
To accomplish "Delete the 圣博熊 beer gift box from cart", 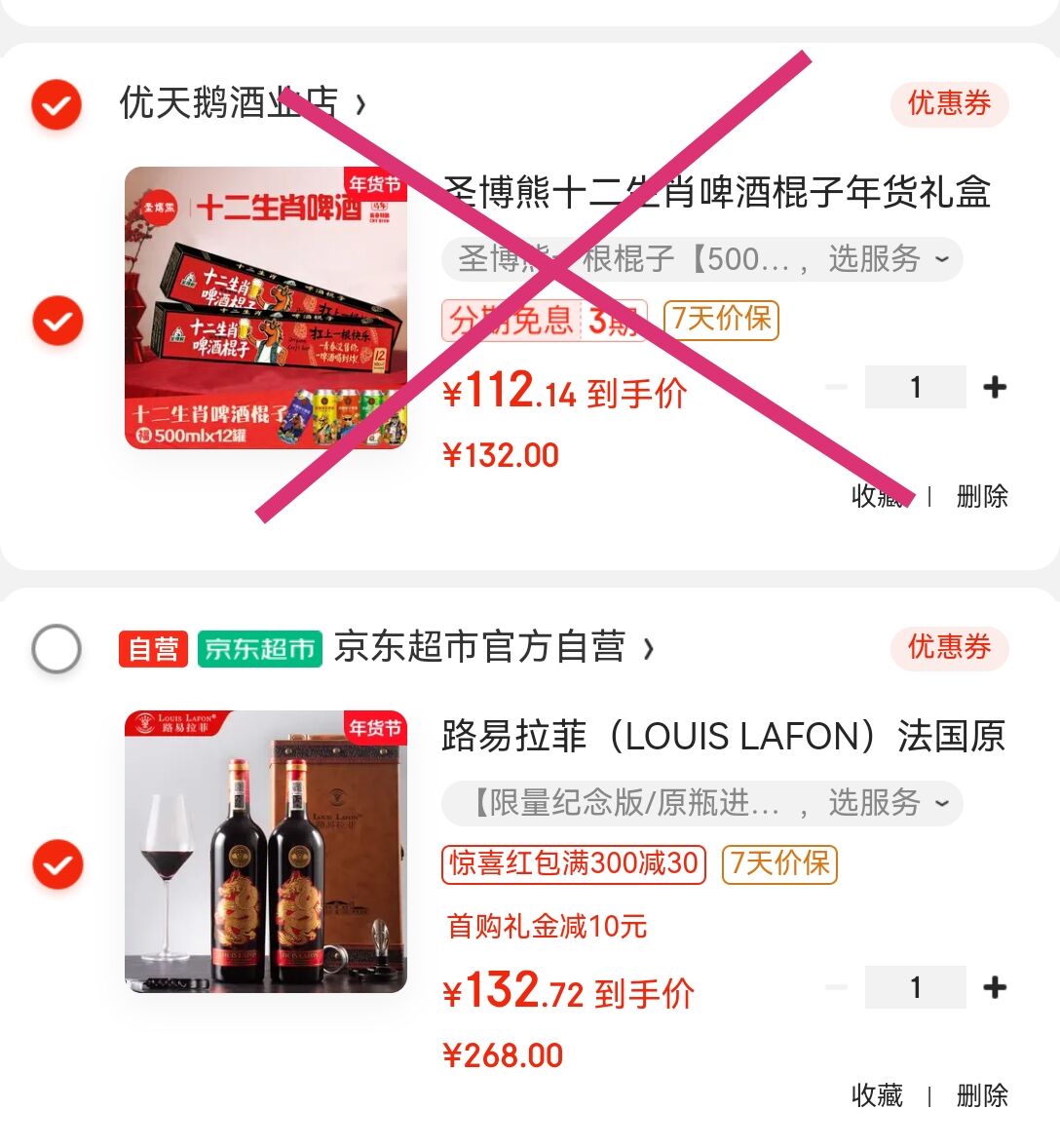I will tap(981, 496).
